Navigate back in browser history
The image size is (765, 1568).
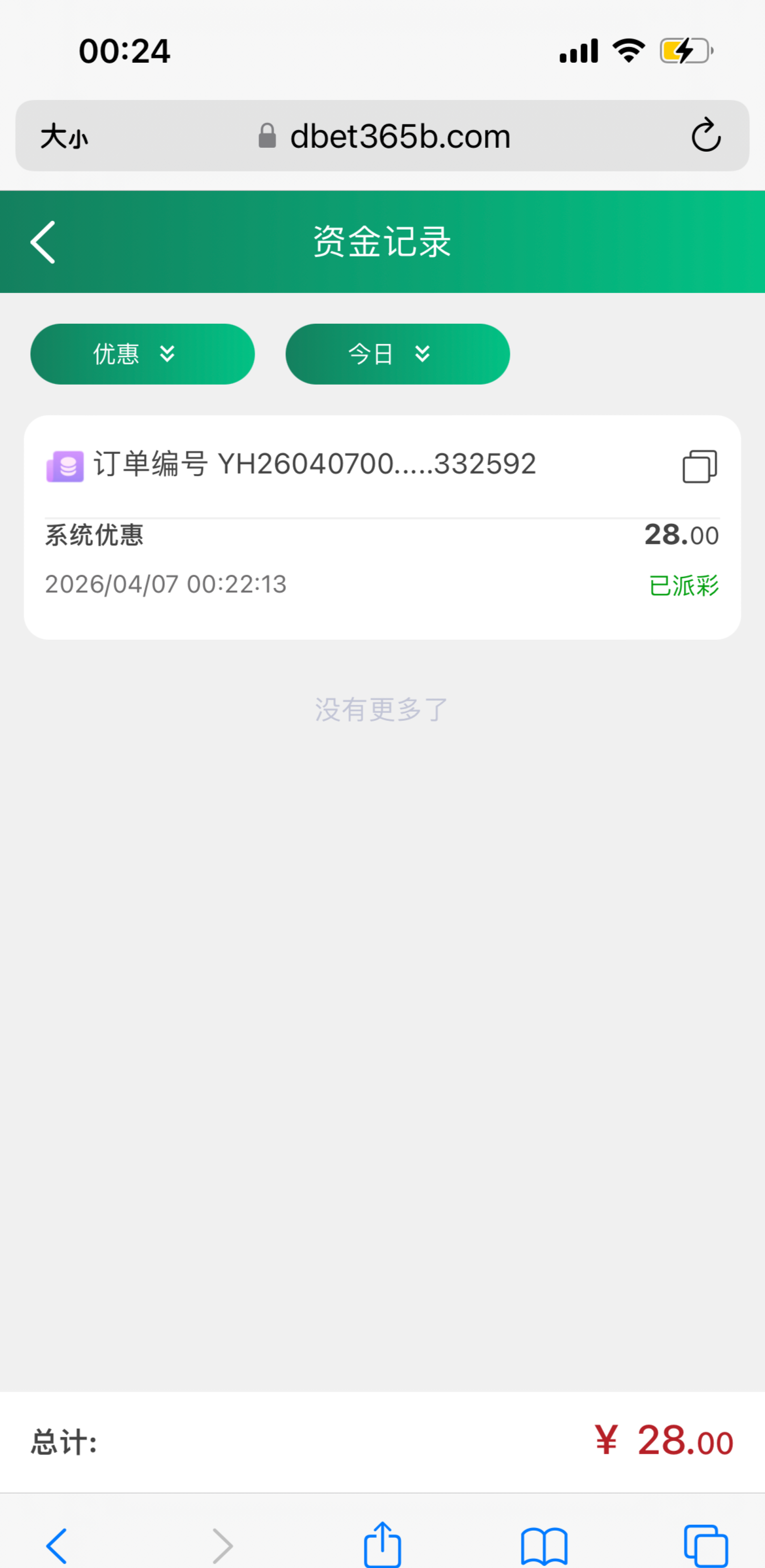(x=57, y=1546)
